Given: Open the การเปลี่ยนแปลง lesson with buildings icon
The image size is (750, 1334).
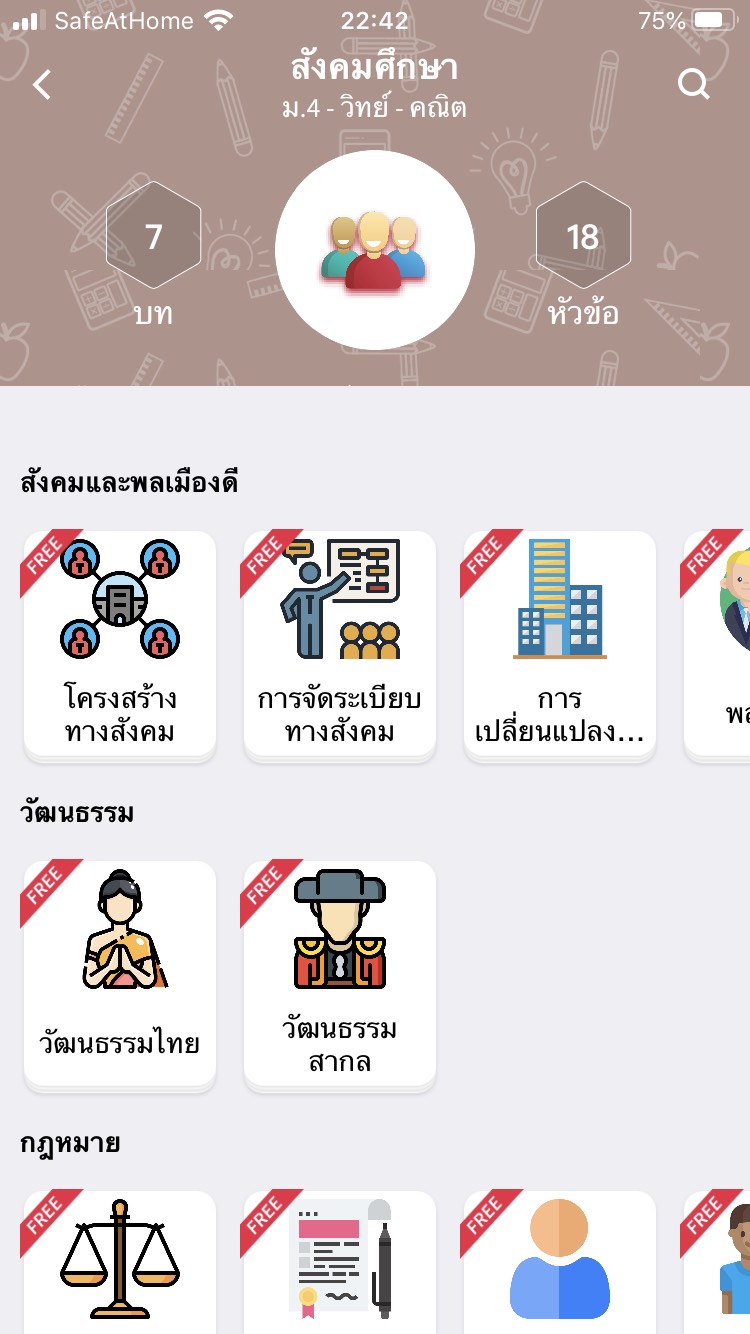Looking at the screenshot, I should coord(559,645).
